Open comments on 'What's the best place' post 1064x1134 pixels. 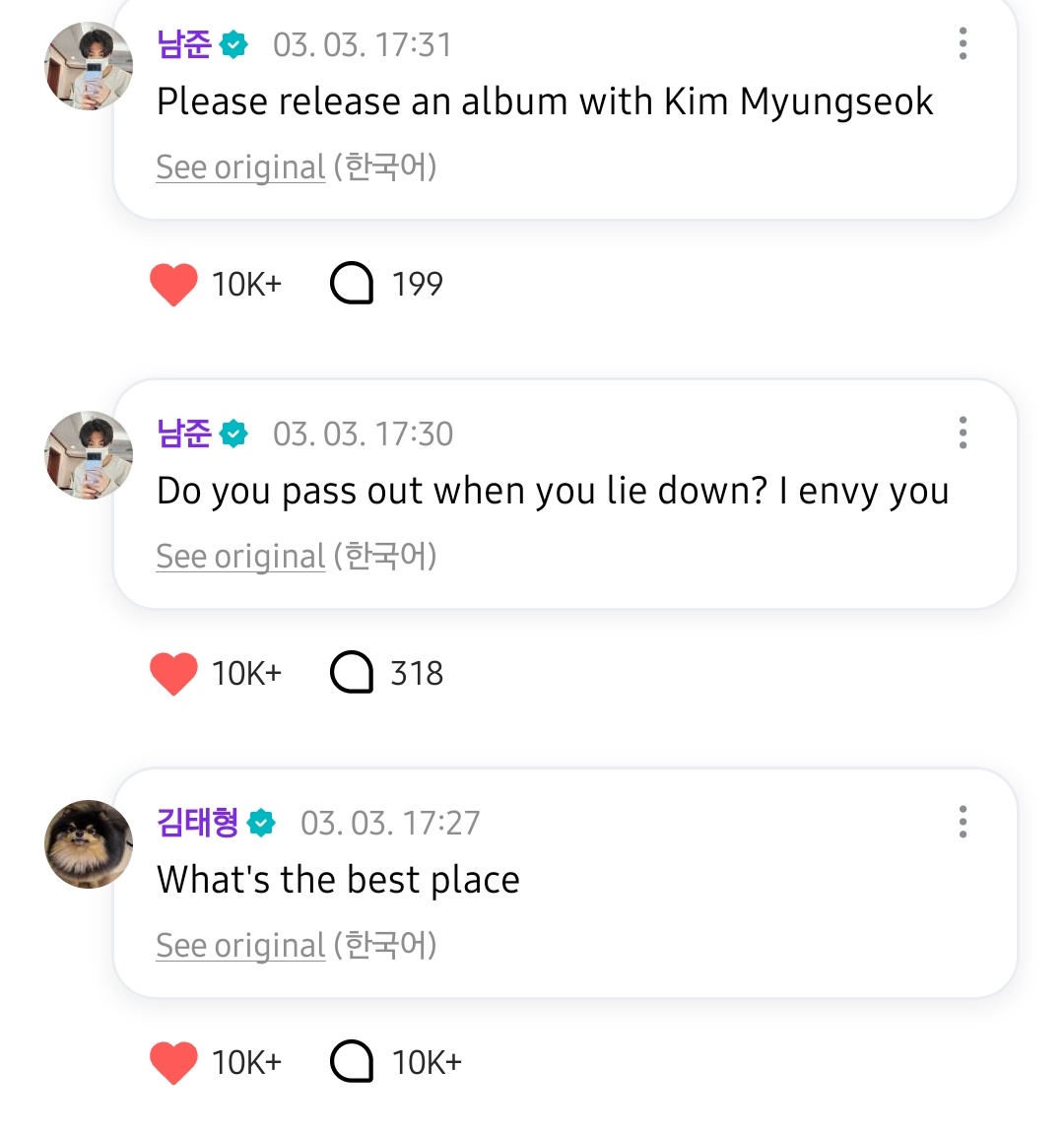(x=352, y=1063)
